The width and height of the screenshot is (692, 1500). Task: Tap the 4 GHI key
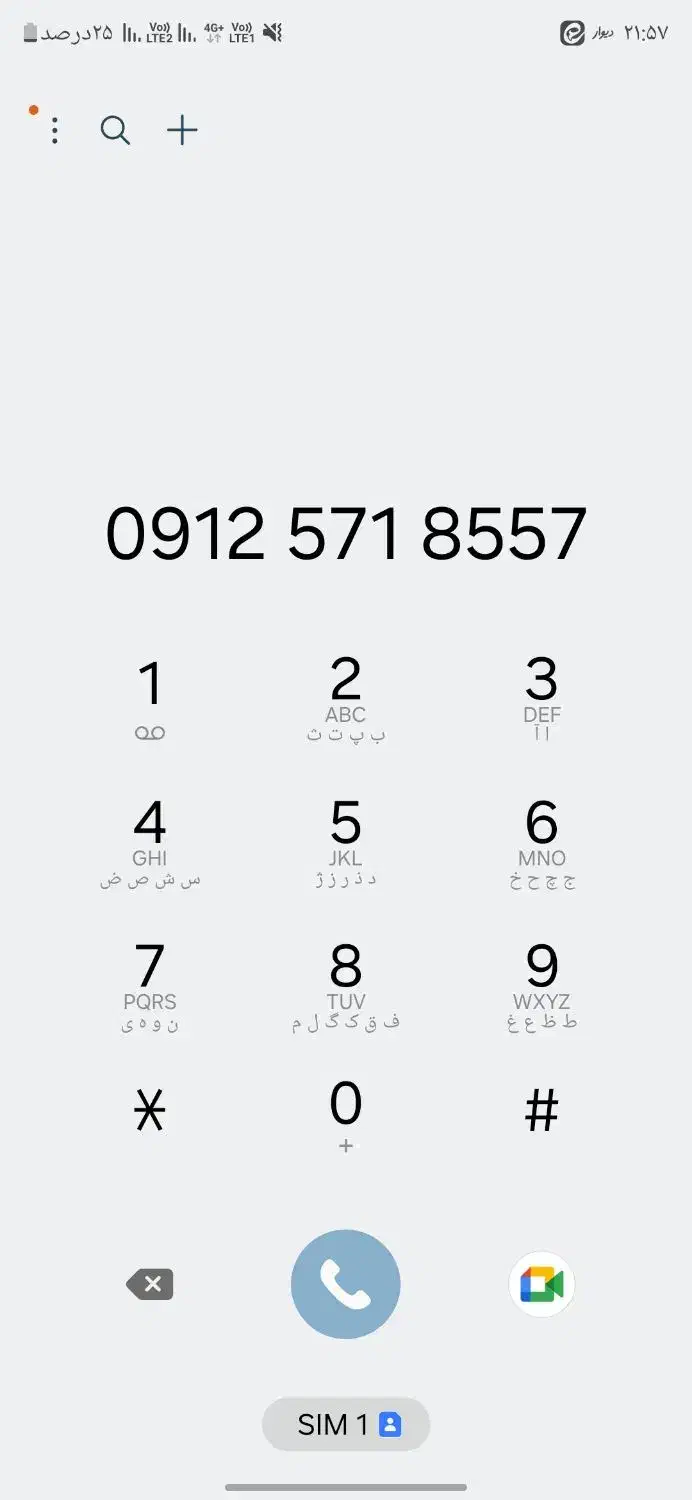[150, 841]
